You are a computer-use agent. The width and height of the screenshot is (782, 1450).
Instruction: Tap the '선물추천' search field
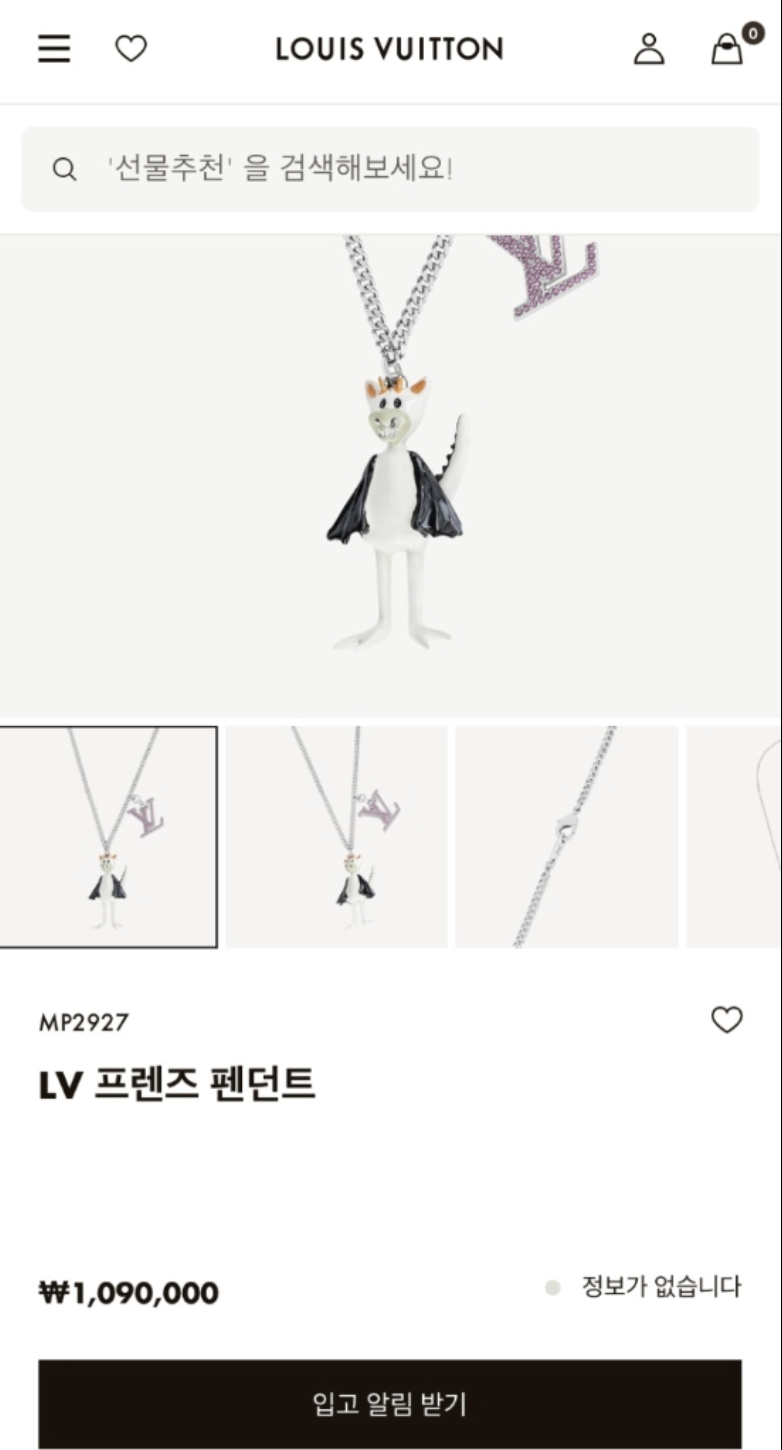(x=390, y=169)
